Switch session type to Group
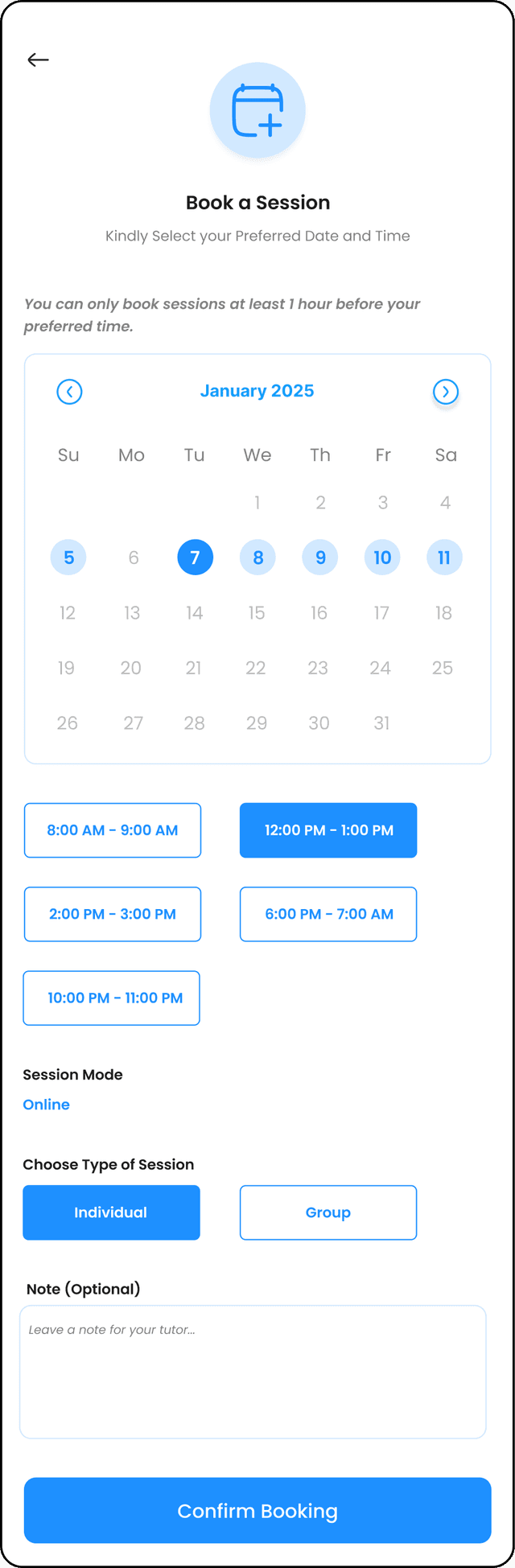515x1568 pixels. click(x=328, y=1212)
